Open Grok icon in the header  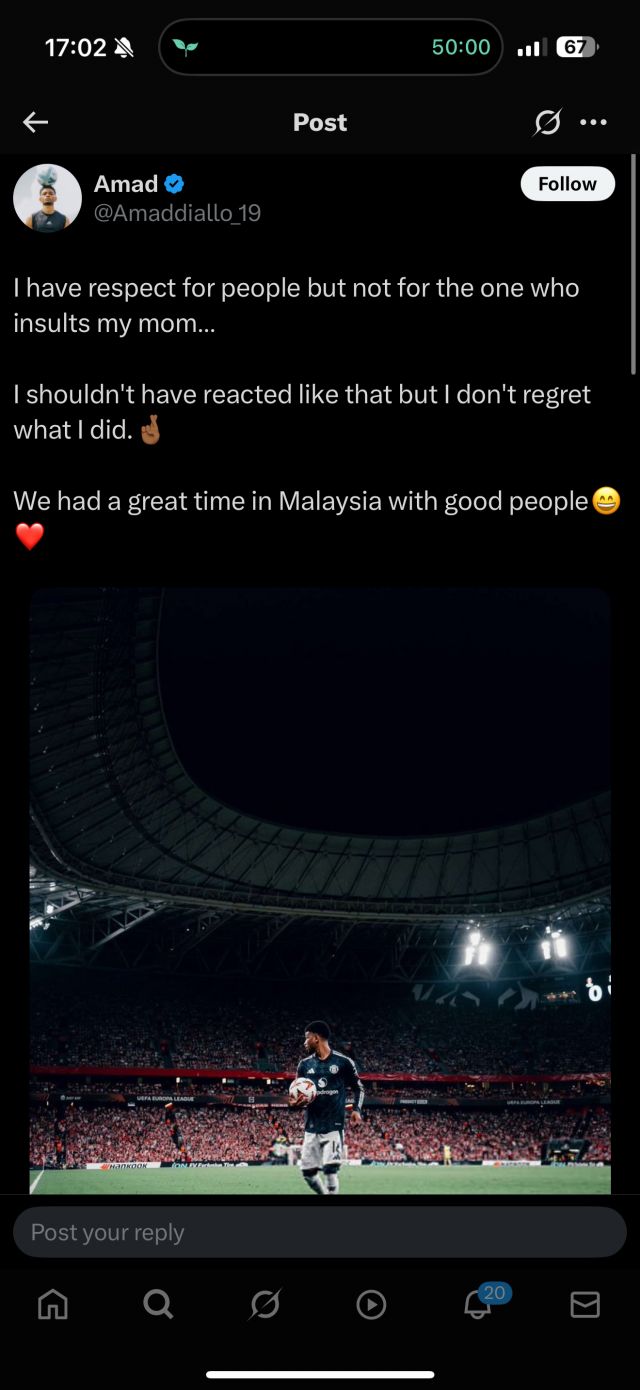[547, 122]
